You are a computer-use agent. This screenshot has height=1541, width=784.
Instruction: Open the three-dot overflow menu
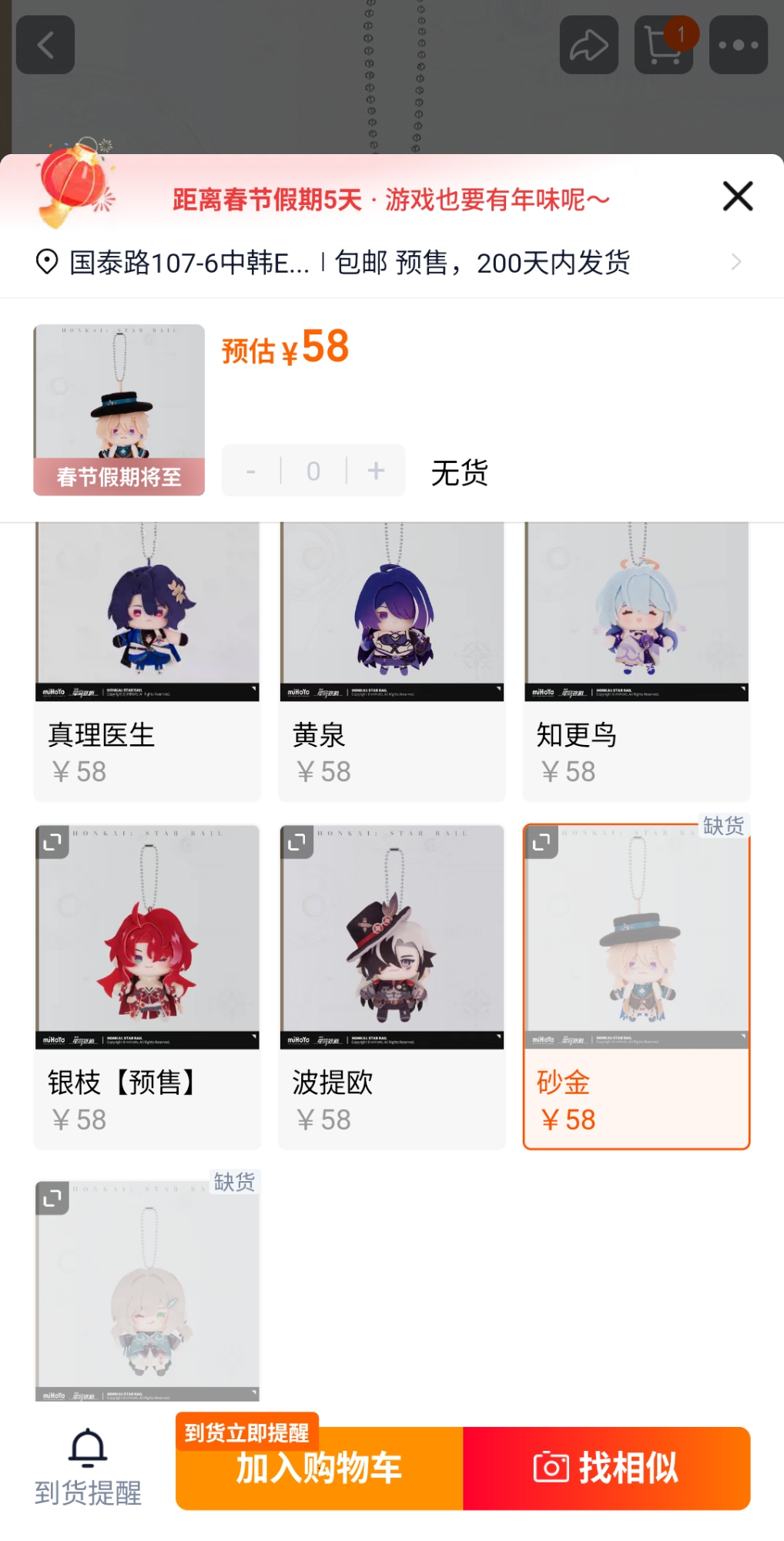[x=738, y=45]
